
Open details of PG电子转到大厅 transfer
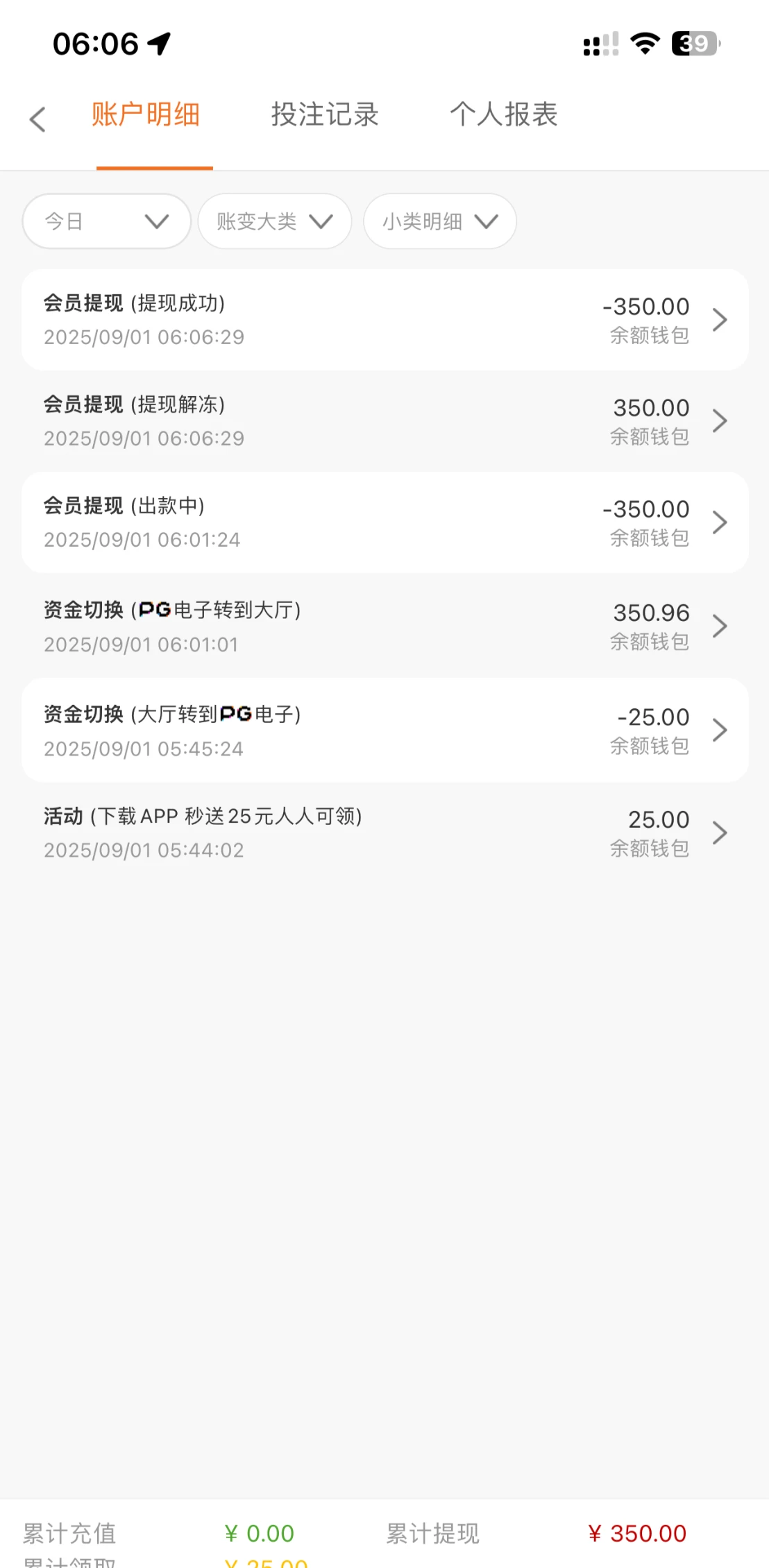click(384, 626)
